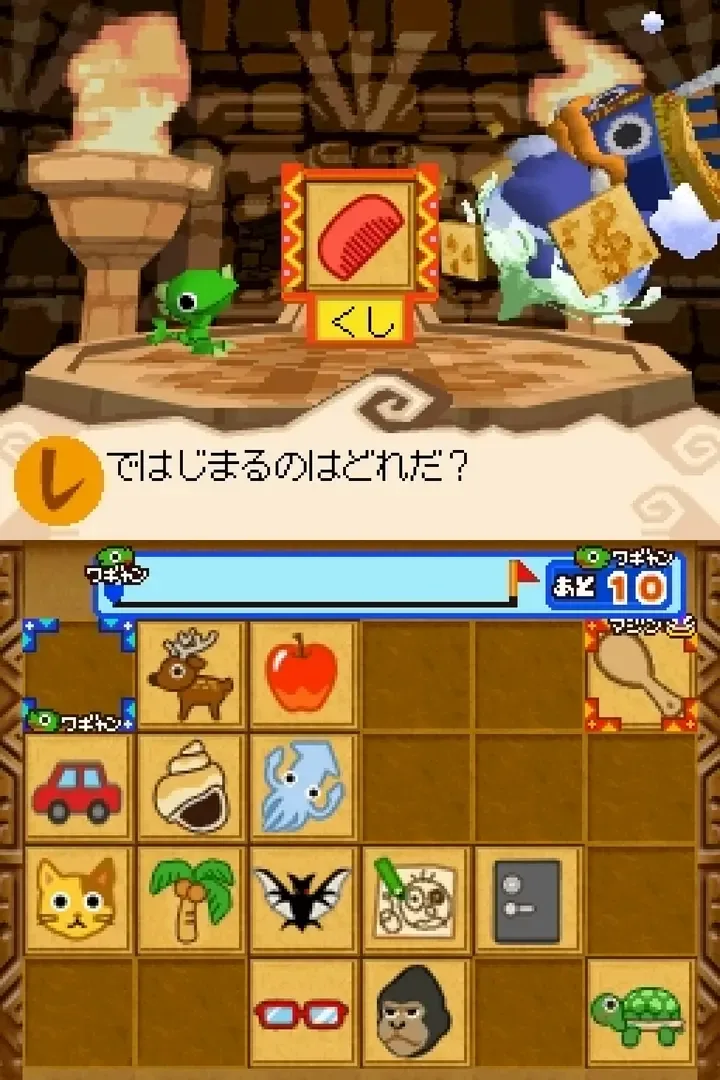Select the deer picture tile
Image resolution: width=720 pixels, height=1080 pixels.
(191, 674)
